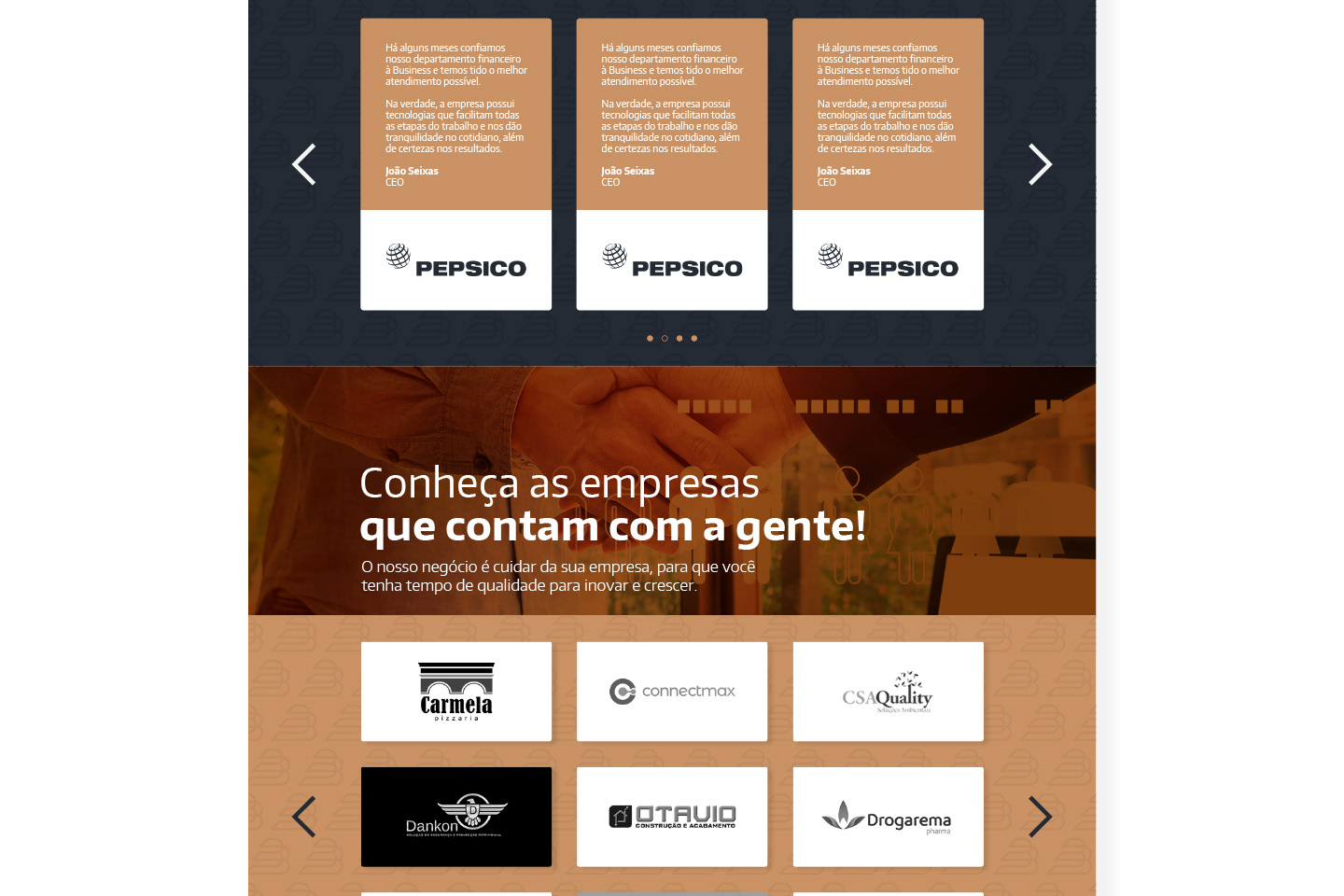Open the Dankon client card
Image resolution: width=1344 pixels, height=896 pixels.
456,817
